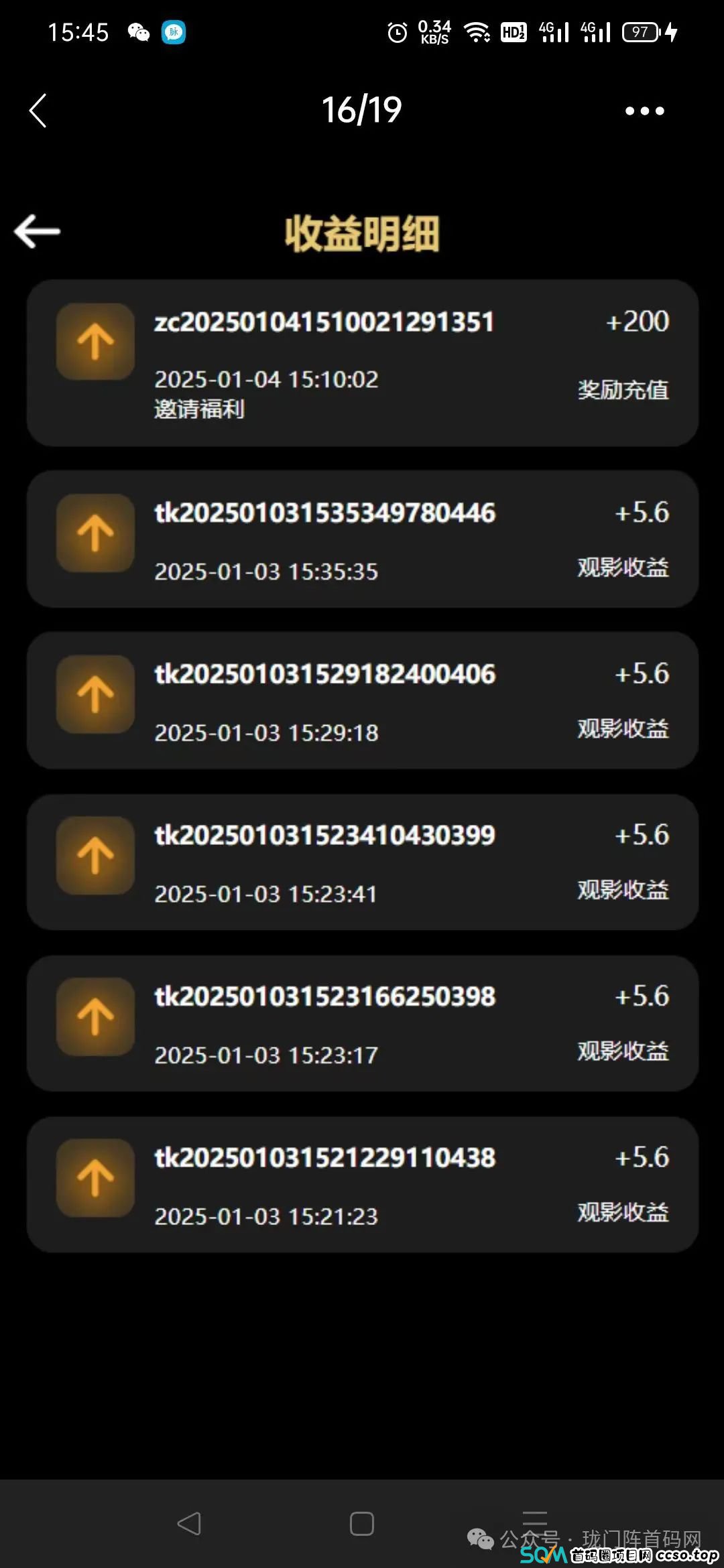This screenshot has width=724, height=1568.
Task: Tap the alarm clock icon in the status bar
Action: [x=396, y=31]
